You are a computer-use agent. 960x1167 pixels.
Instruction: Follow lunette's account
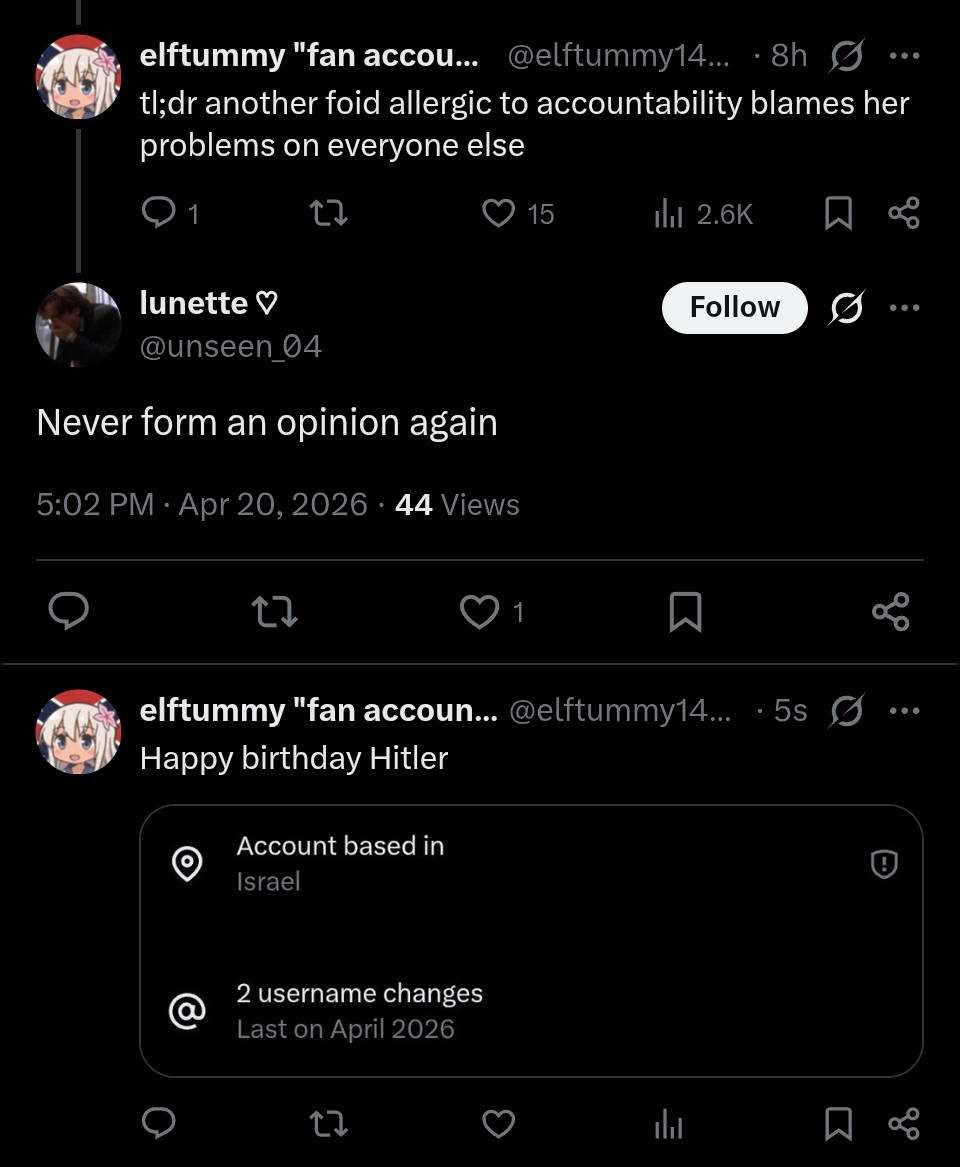734,307
